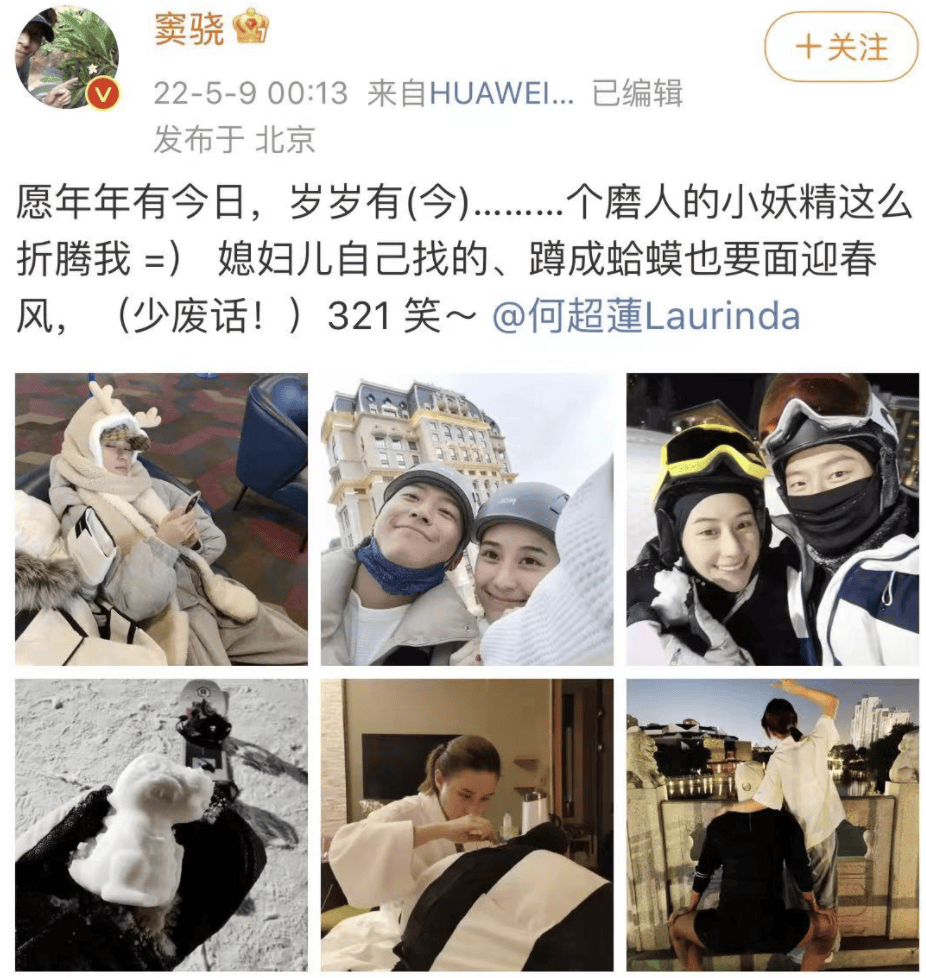Screen dimensions: 926x978
Task: Open the night ski goggles selfie
Action: click(x=772, y=519)
